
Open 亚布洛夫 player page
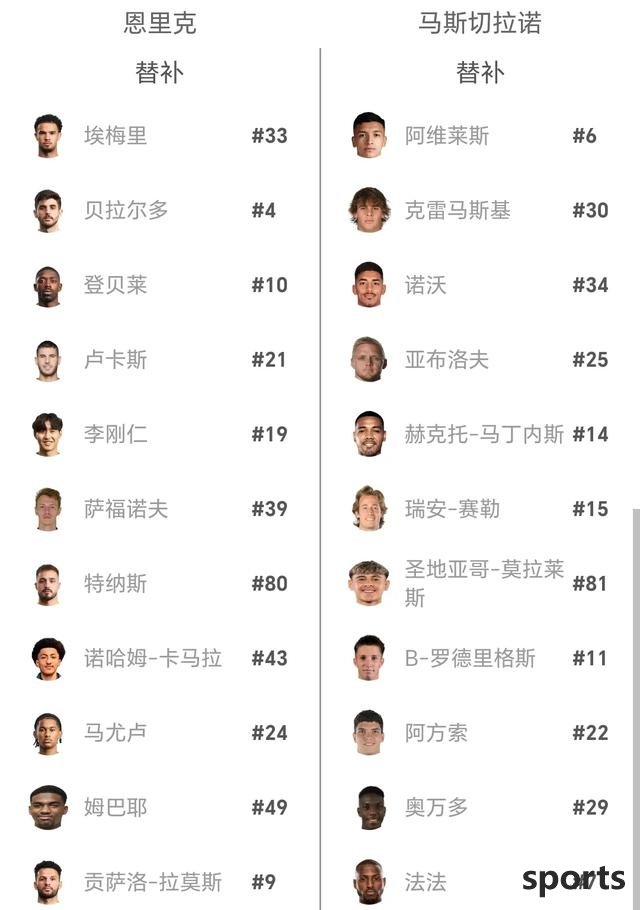coord(447,360)
